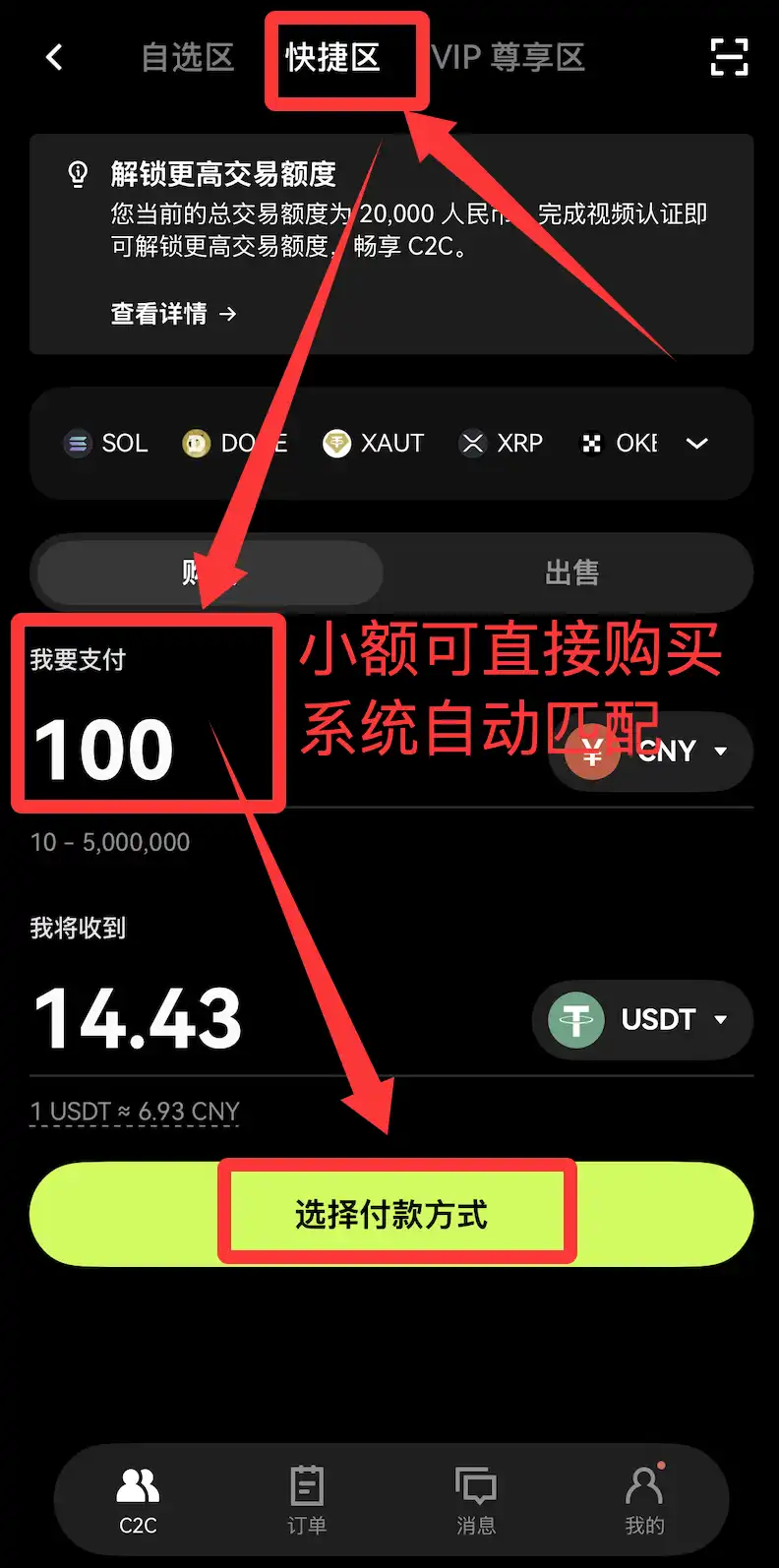
Task: Switch to the 出售 segment
Action: (571, 573)
